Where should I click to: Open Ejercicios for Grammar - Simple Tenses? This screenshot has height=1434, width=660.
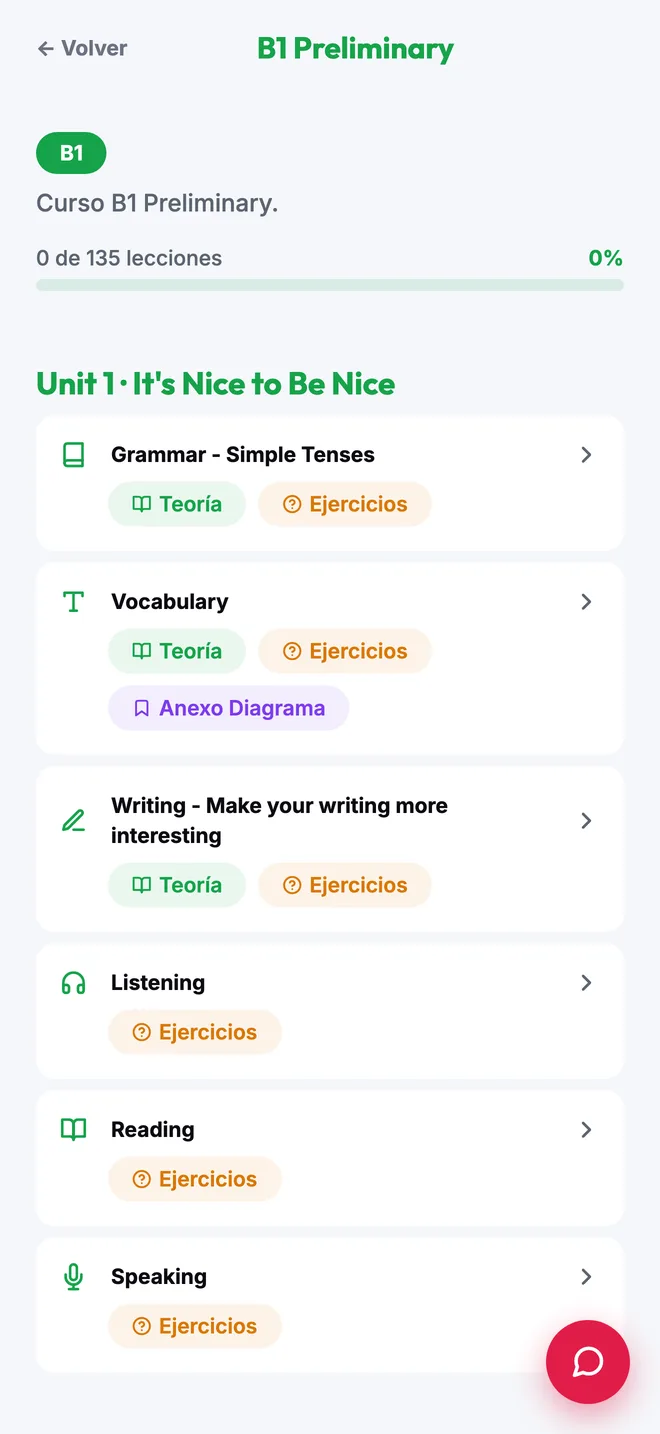pyautogui.click(x=345, y=504)
